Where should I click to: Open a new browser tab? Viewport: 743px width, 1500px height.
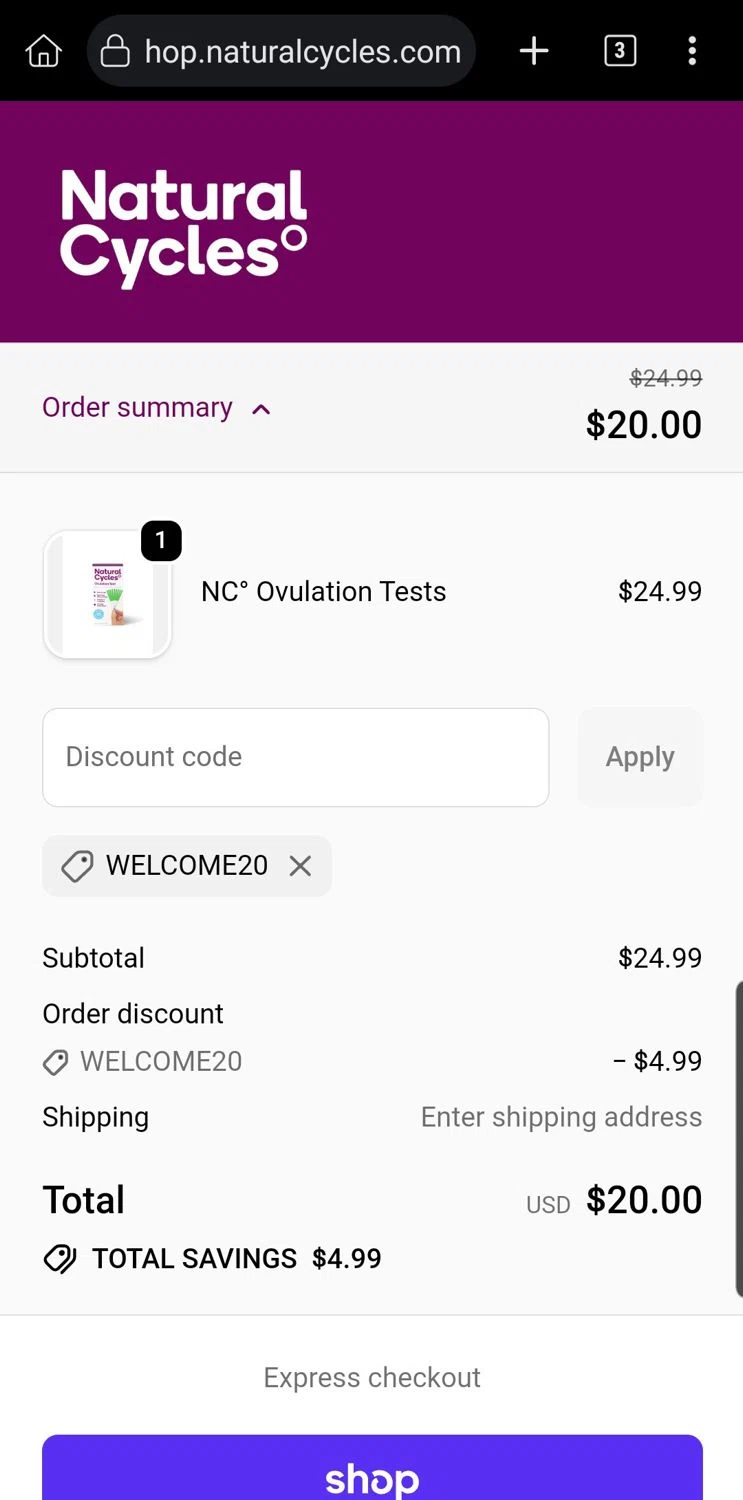click(x=534, y=51)
